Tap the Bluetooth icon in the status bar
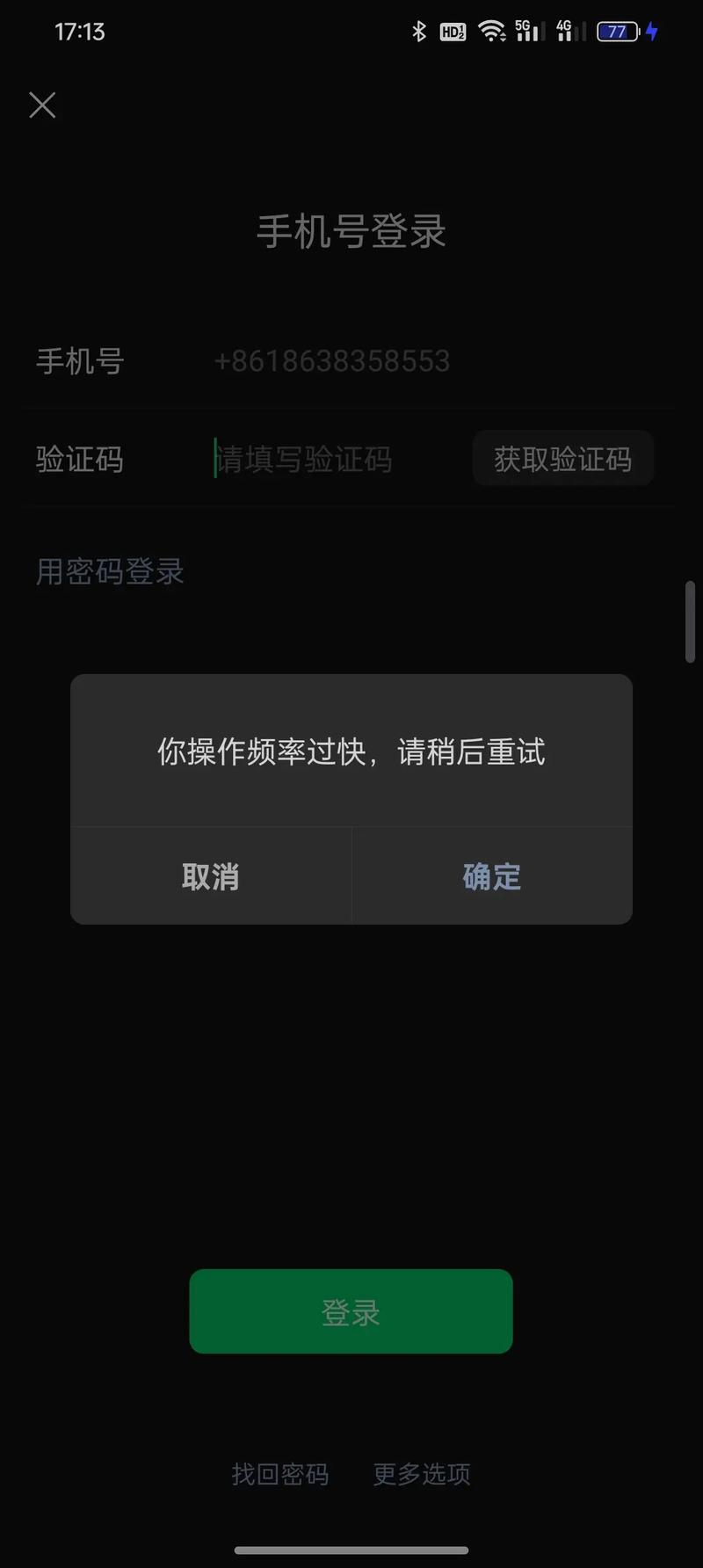The width and height of the screenshot is (703, 1568). [418, 32]
